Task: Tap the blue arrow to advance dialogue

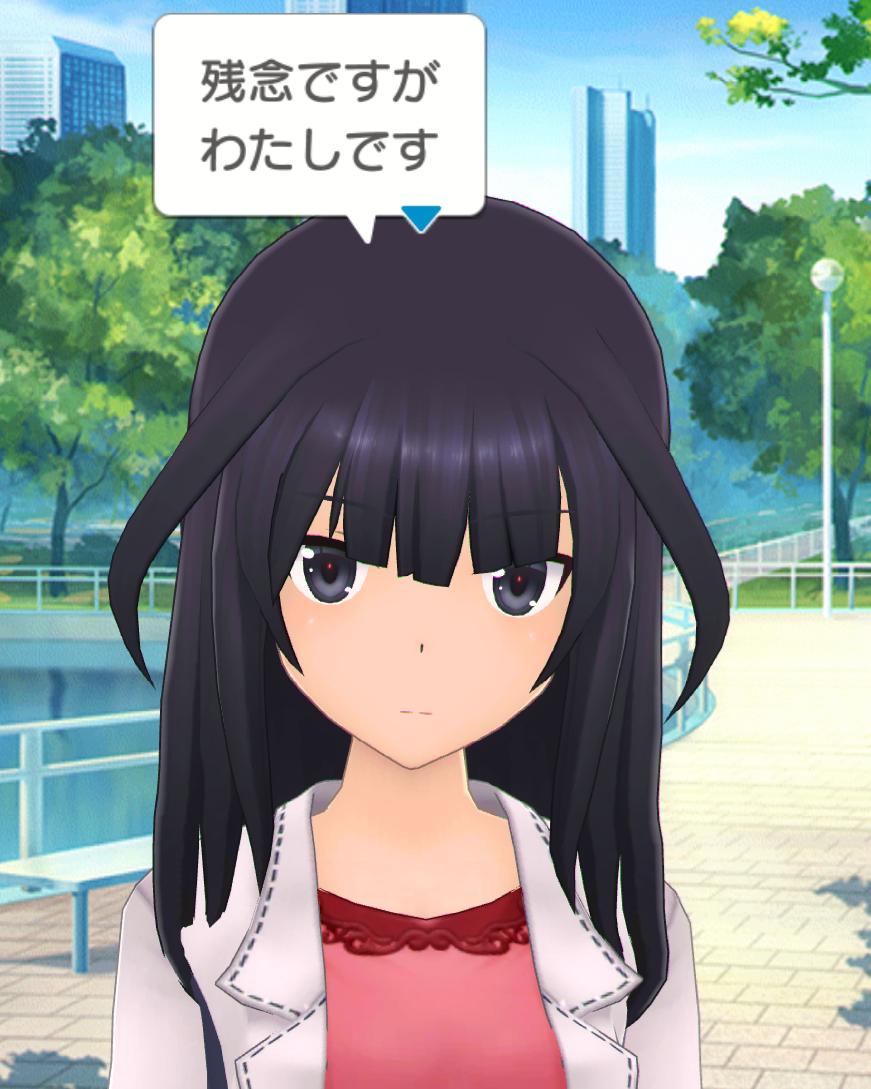Action: (421, 217)
